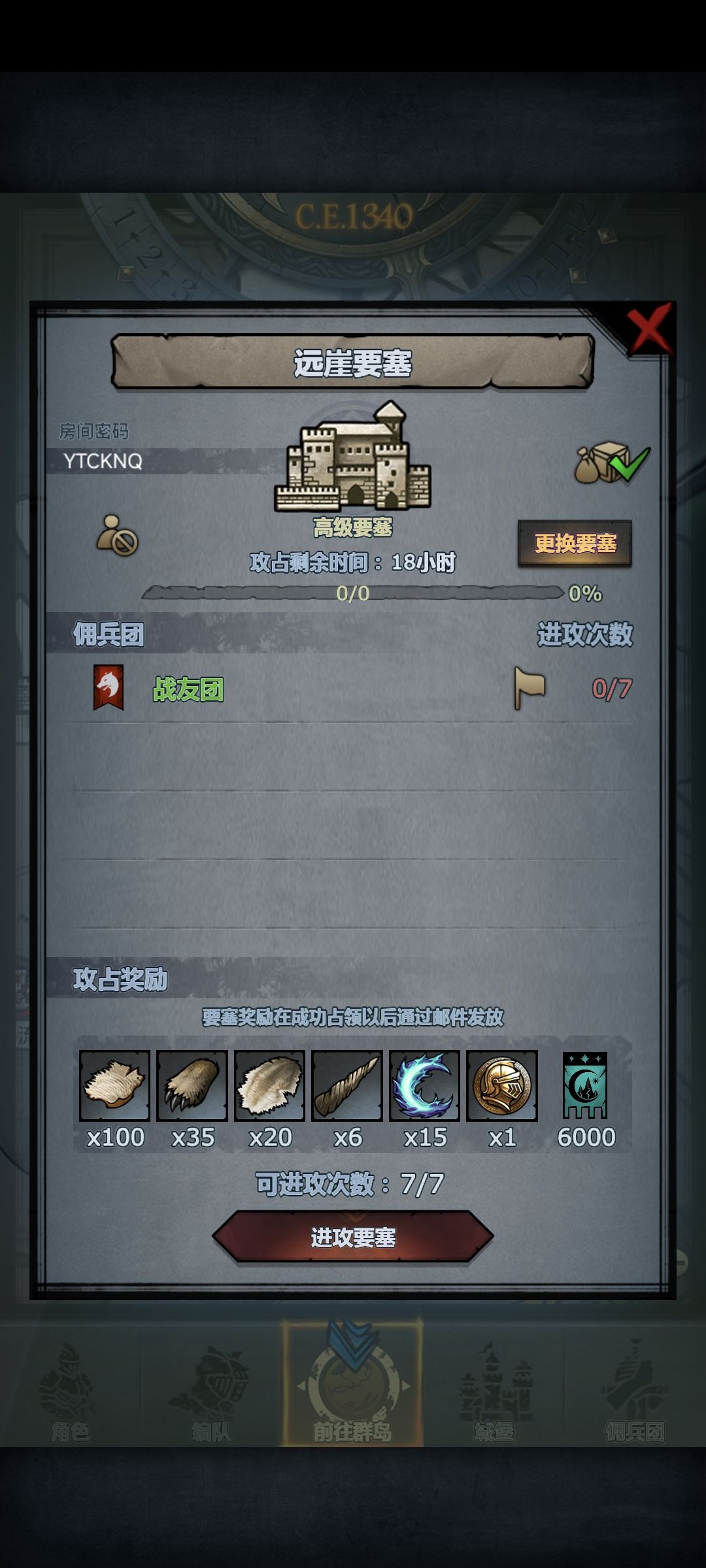View the x6 horn reward item

(x=347, y=1085)
